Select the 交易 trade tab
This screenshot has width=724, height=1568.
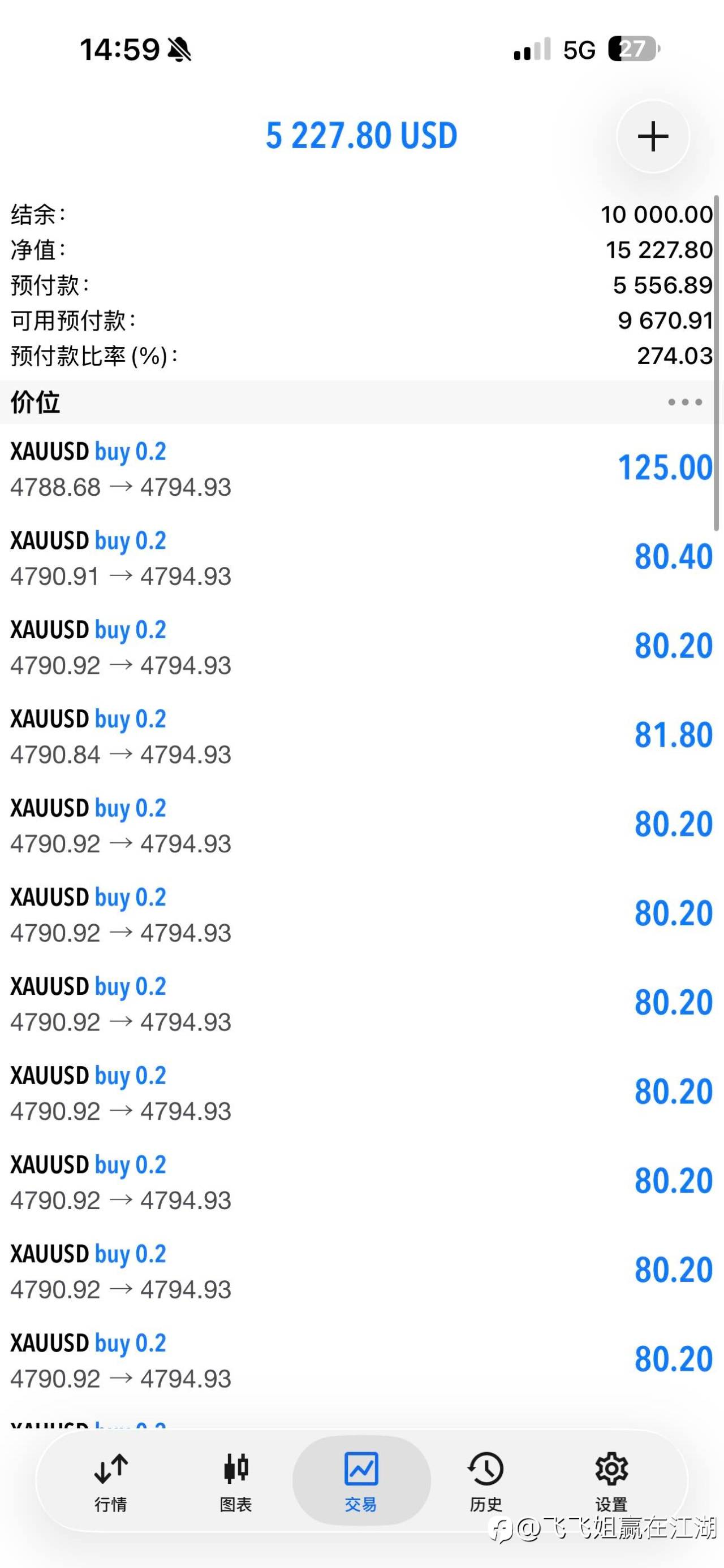tap(361, 1481)
